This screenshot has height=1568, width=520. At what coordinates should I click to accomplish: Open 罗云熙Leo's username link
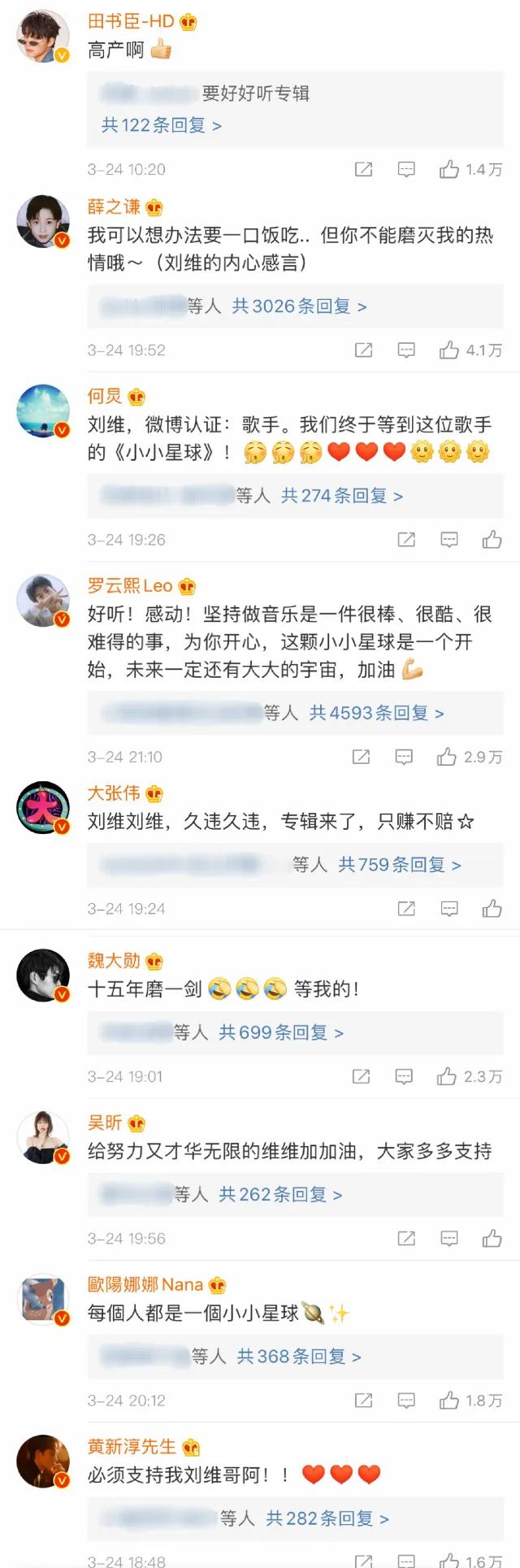point(130,586)
